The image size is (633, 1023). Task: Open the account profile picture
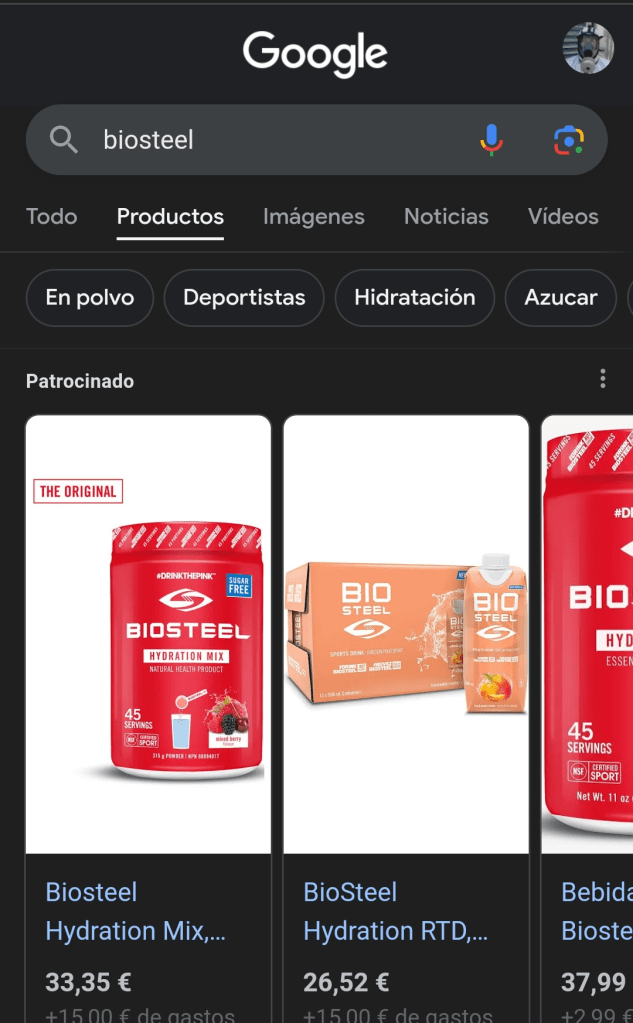tap(588, 49)
